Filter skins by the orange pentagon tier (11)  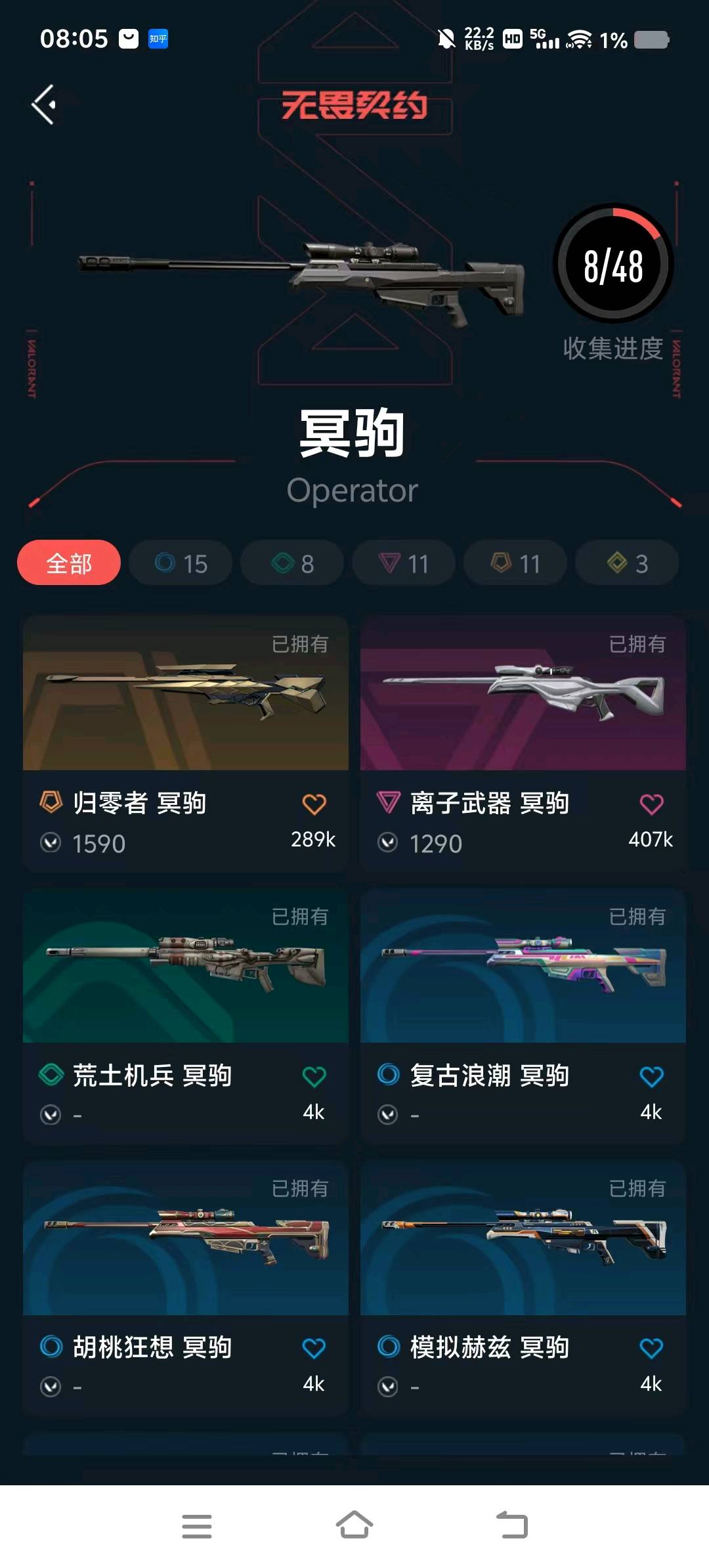515,563
